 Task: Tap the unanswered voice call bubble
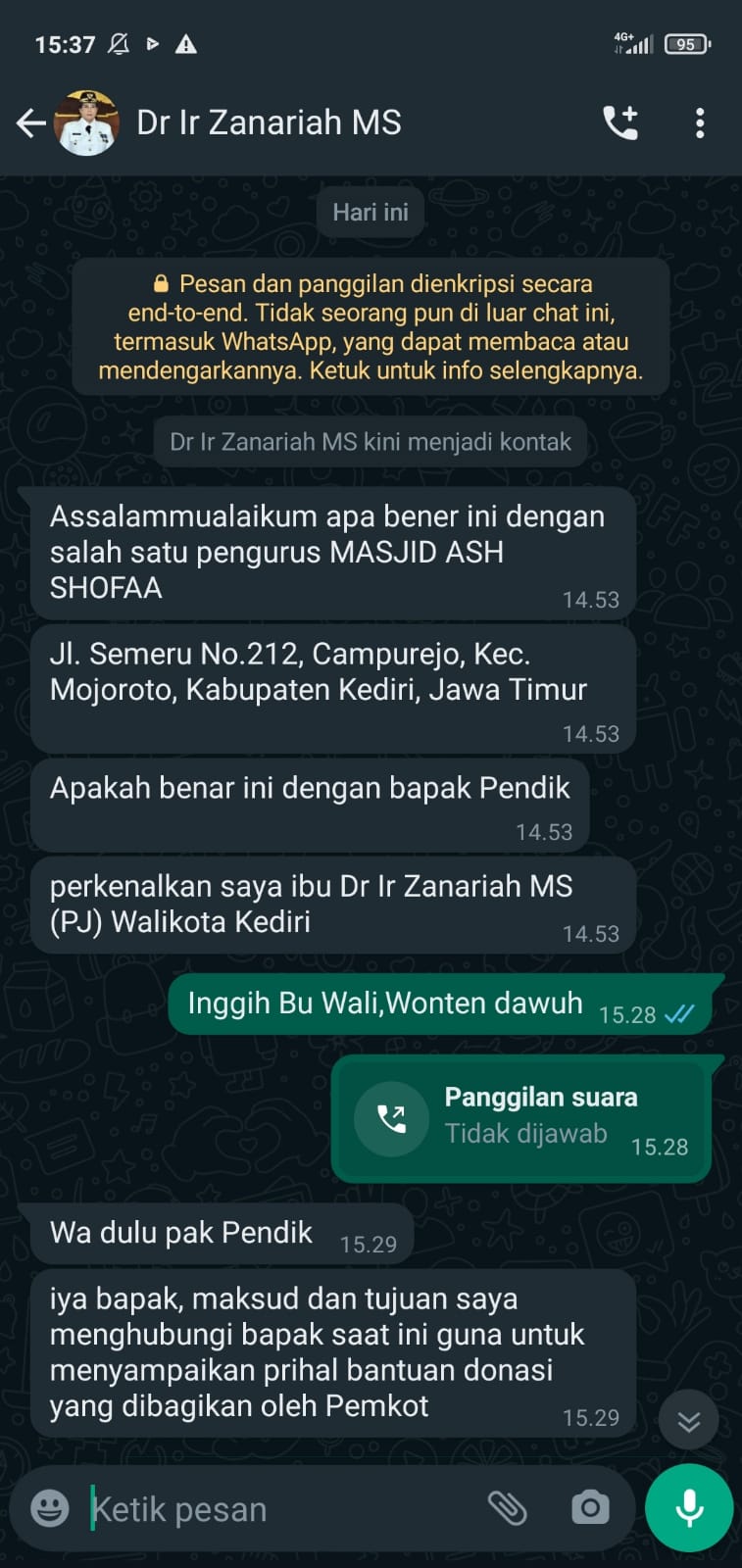point(521,1118)
